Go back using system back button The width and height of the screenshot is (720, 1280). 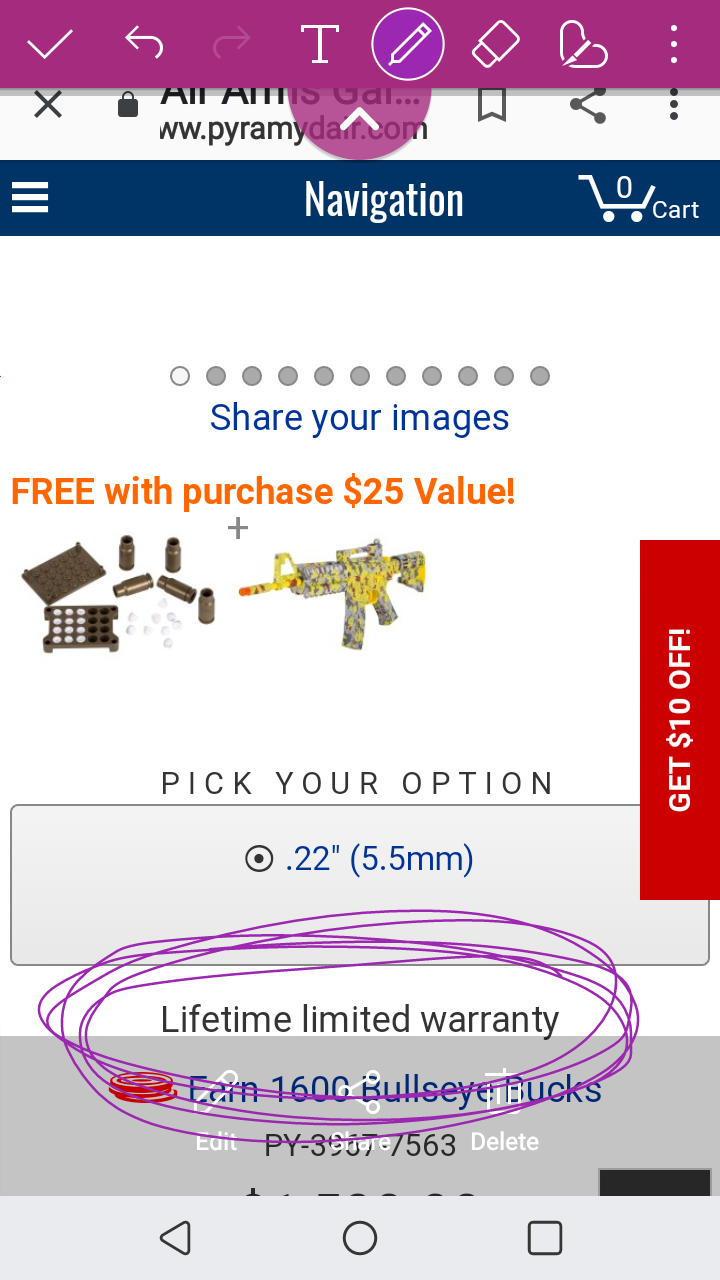pos(176,1238)
